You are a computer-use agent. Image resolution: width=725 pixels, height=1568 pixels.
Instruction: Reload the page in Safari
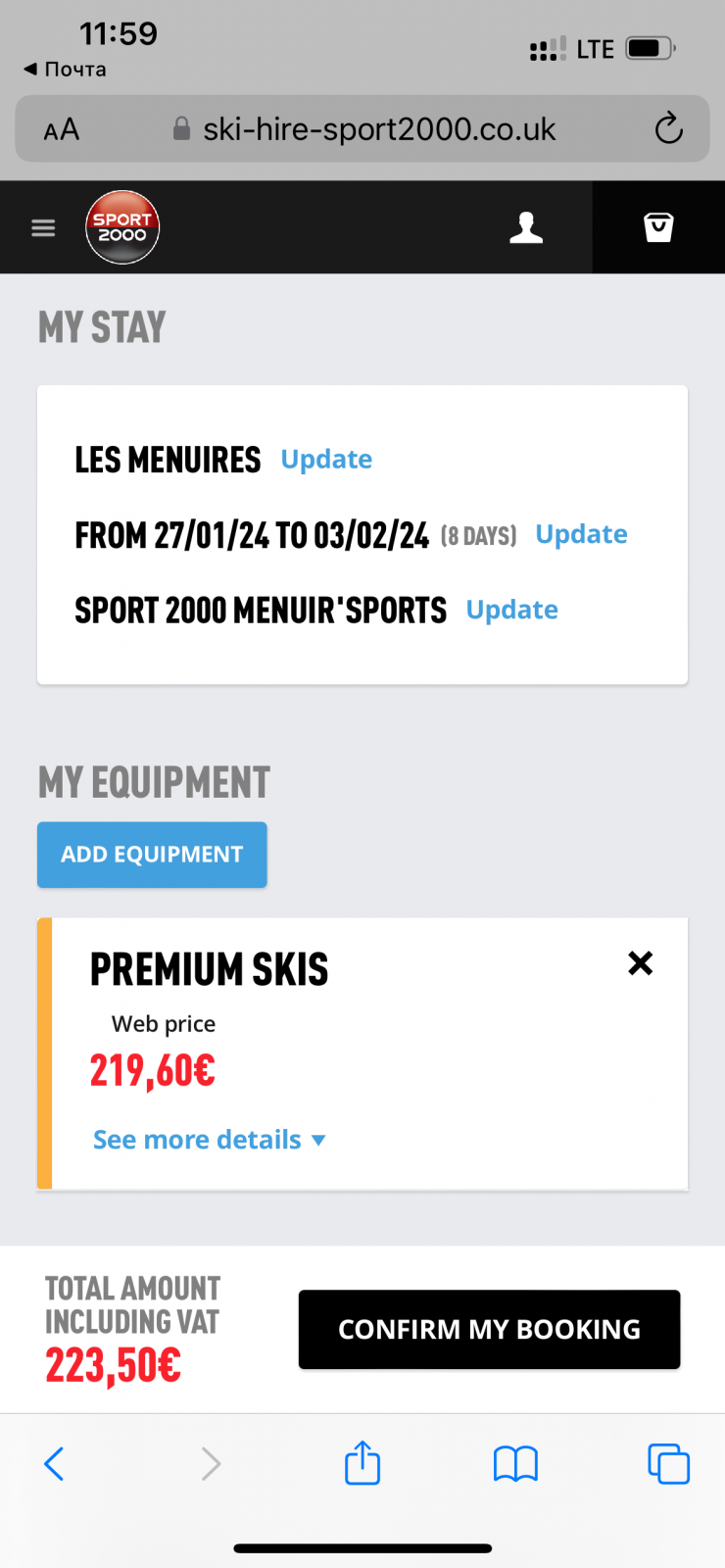point(668,128)
